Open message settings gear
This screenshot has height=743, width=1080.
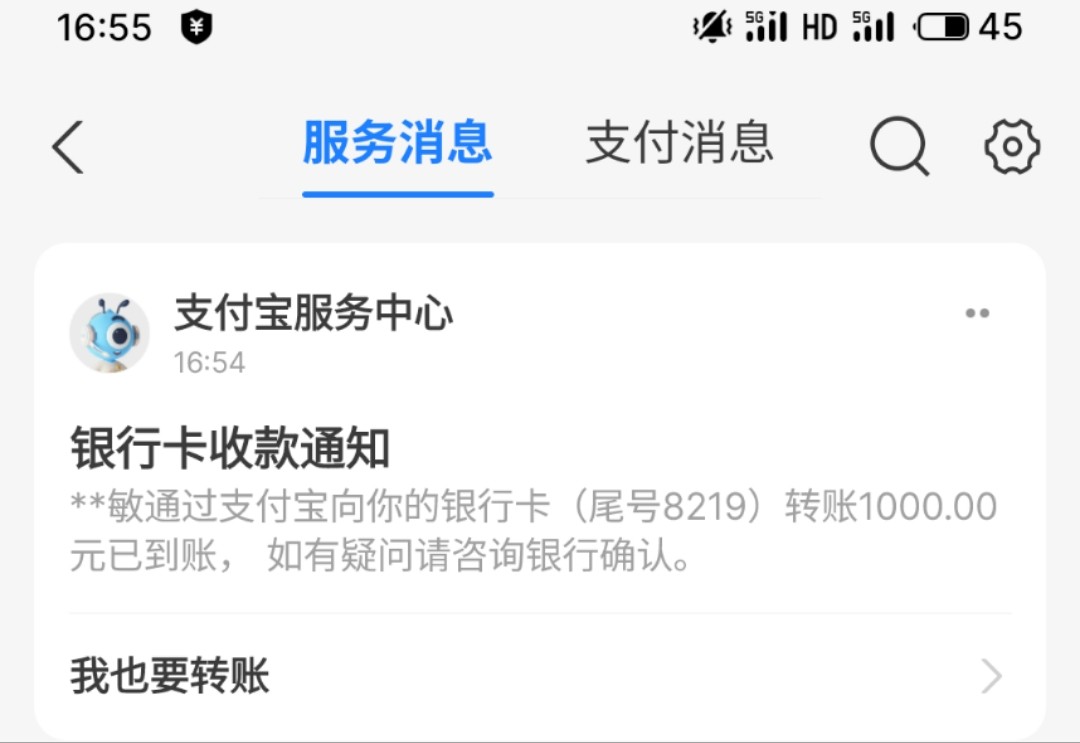1012,146
